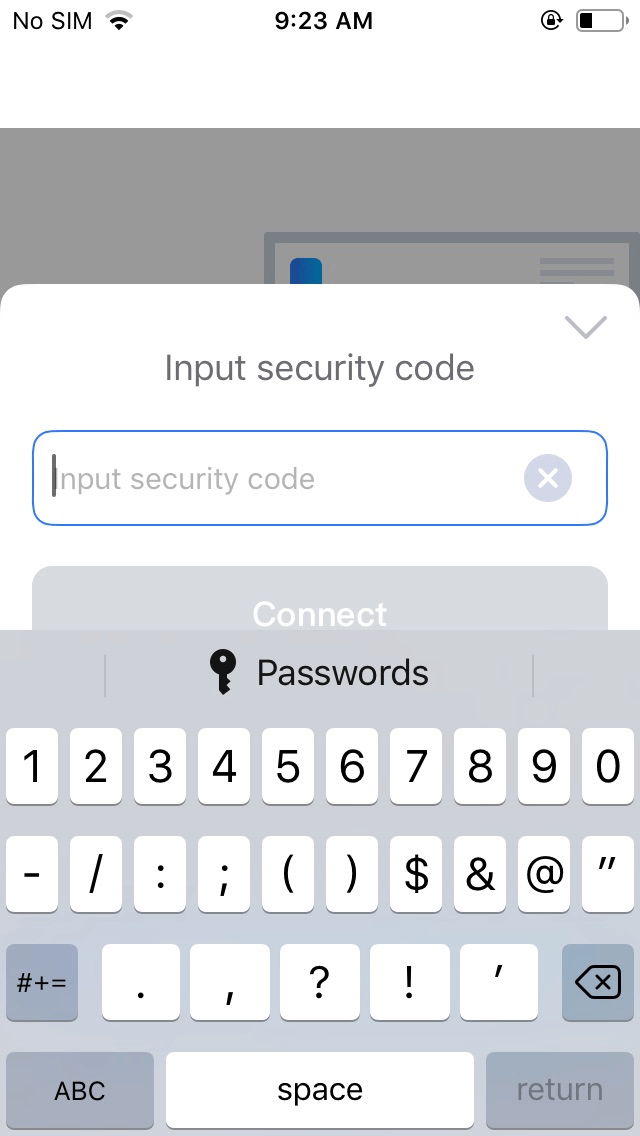Hit the backspace key
The height and width of the screenshot is (1136, 640).
[x=597, y=982]
